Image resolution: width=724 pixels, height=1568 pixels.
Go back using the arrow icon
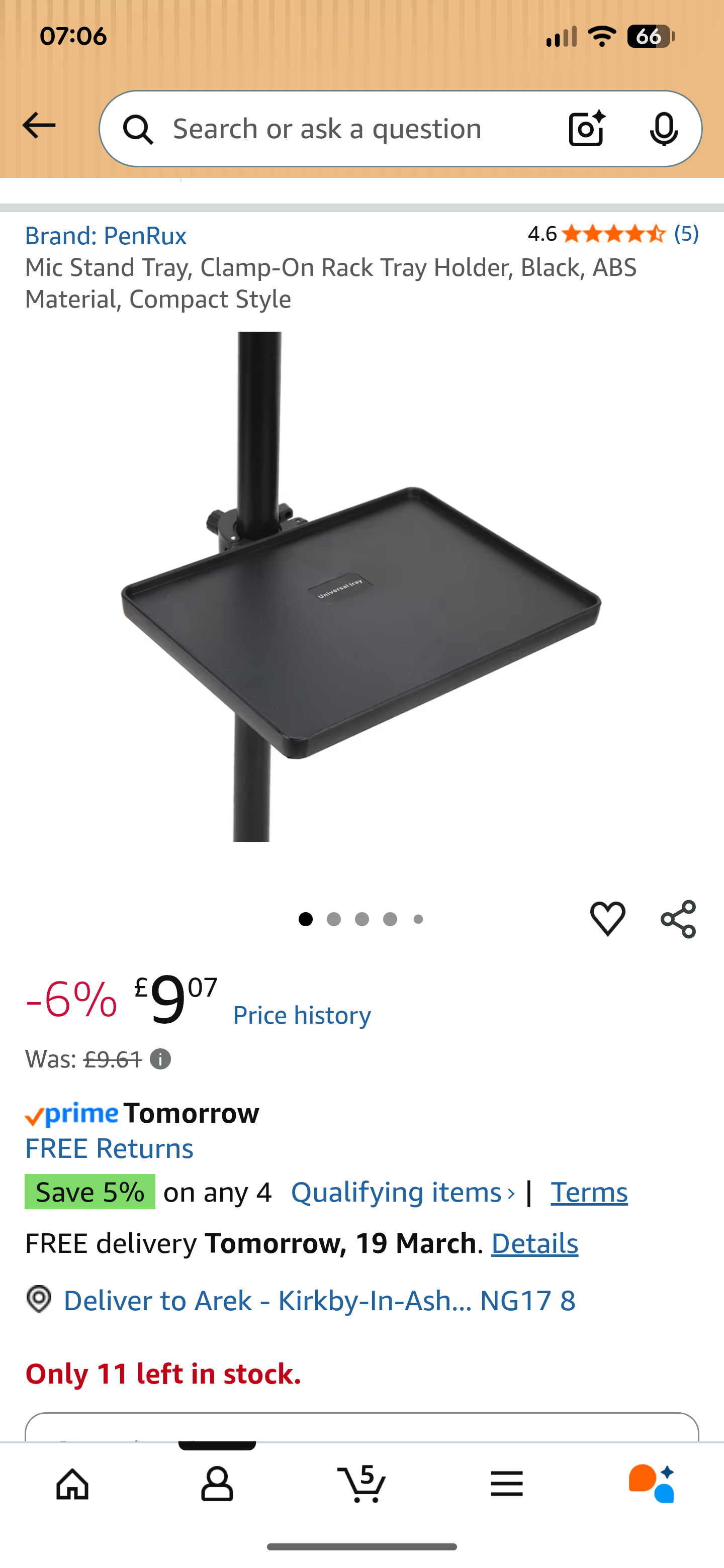(38, 126)
